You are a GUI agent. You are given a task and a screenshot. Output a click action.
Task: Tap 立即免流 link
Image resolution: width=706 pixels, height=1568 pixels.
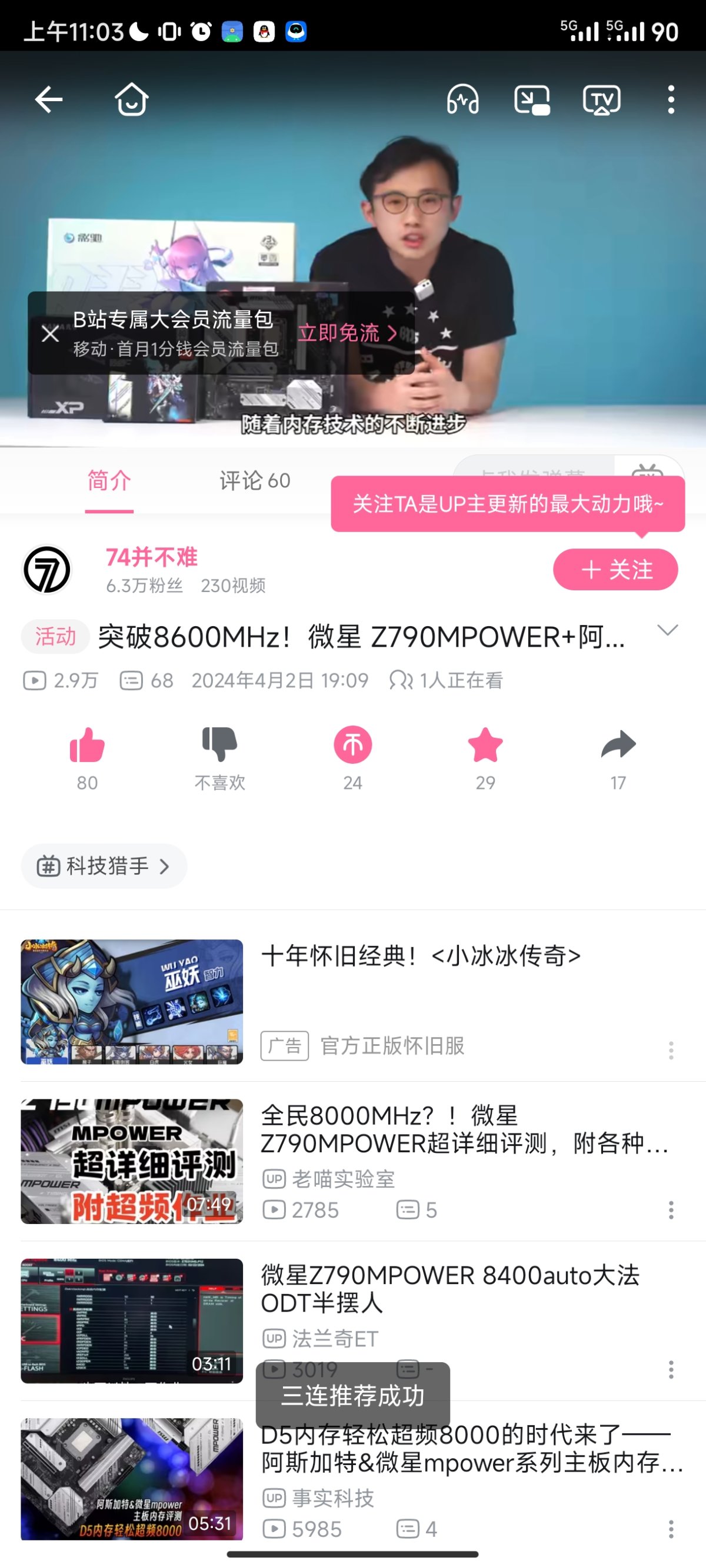point(347,333)
